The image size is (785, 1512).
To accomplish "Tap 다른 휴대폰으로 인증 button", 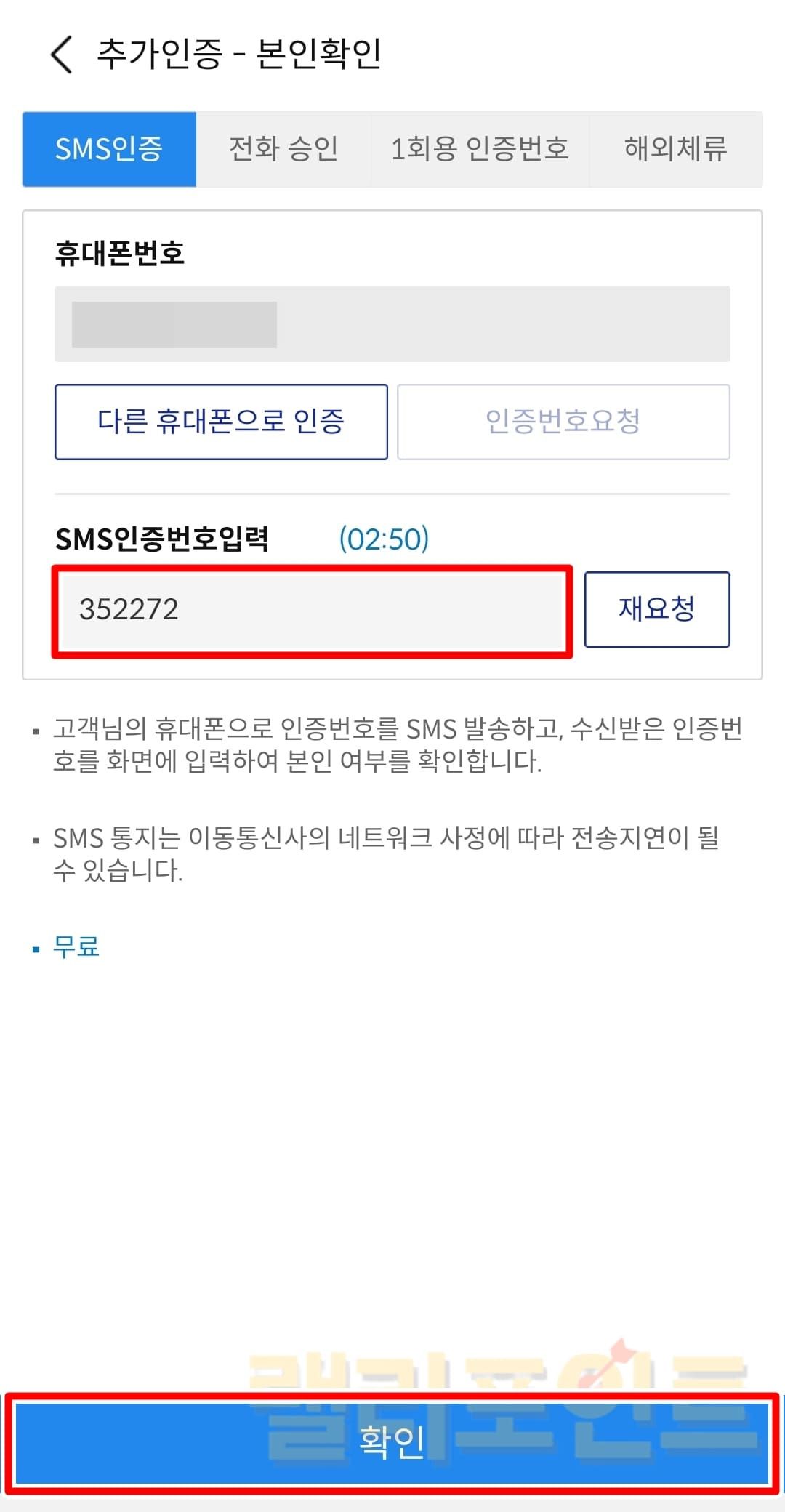I will pyautogui.click(x=221, y=422).
